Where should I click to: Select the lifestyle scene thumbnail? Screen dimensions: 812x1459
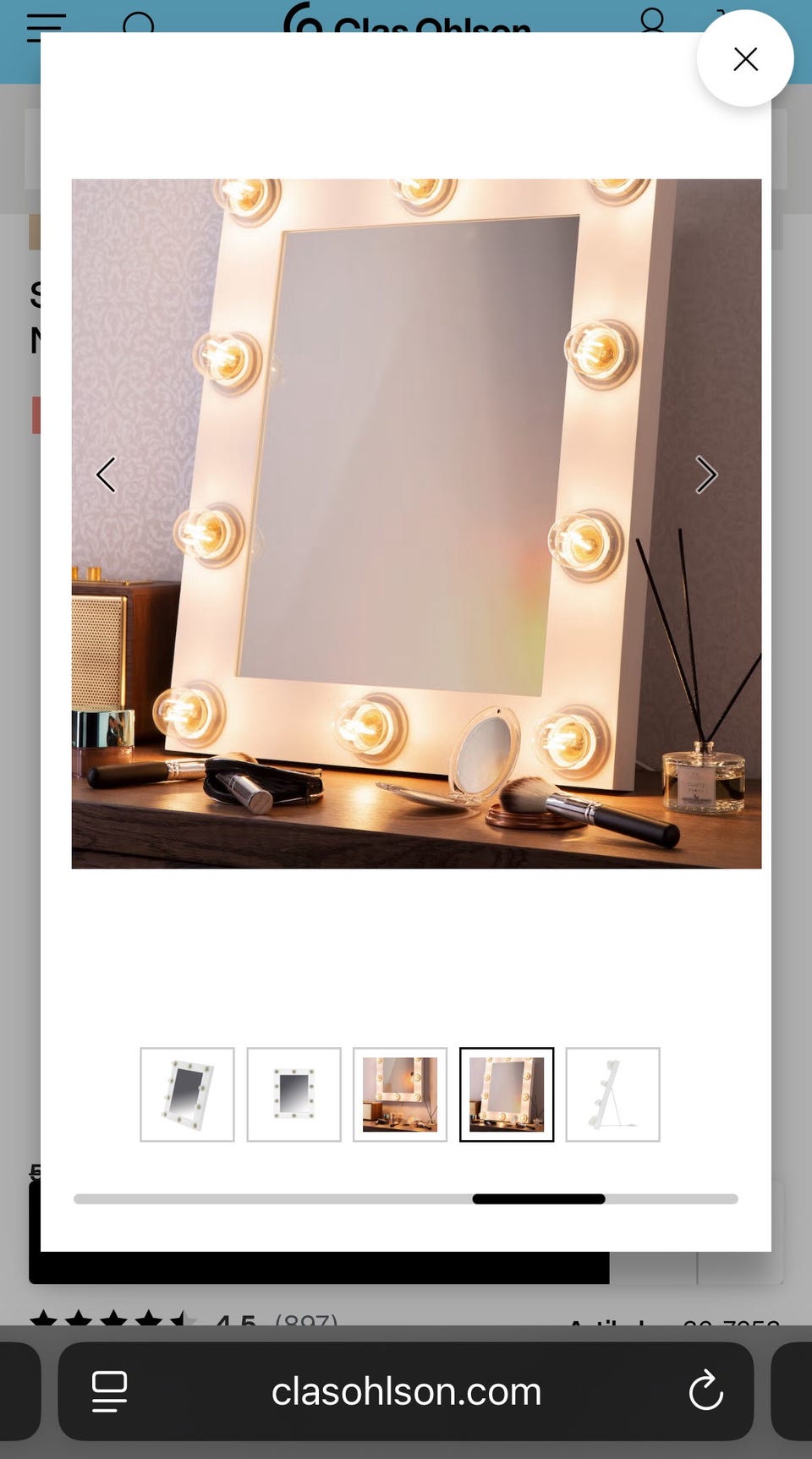[x=400, y=1094]
